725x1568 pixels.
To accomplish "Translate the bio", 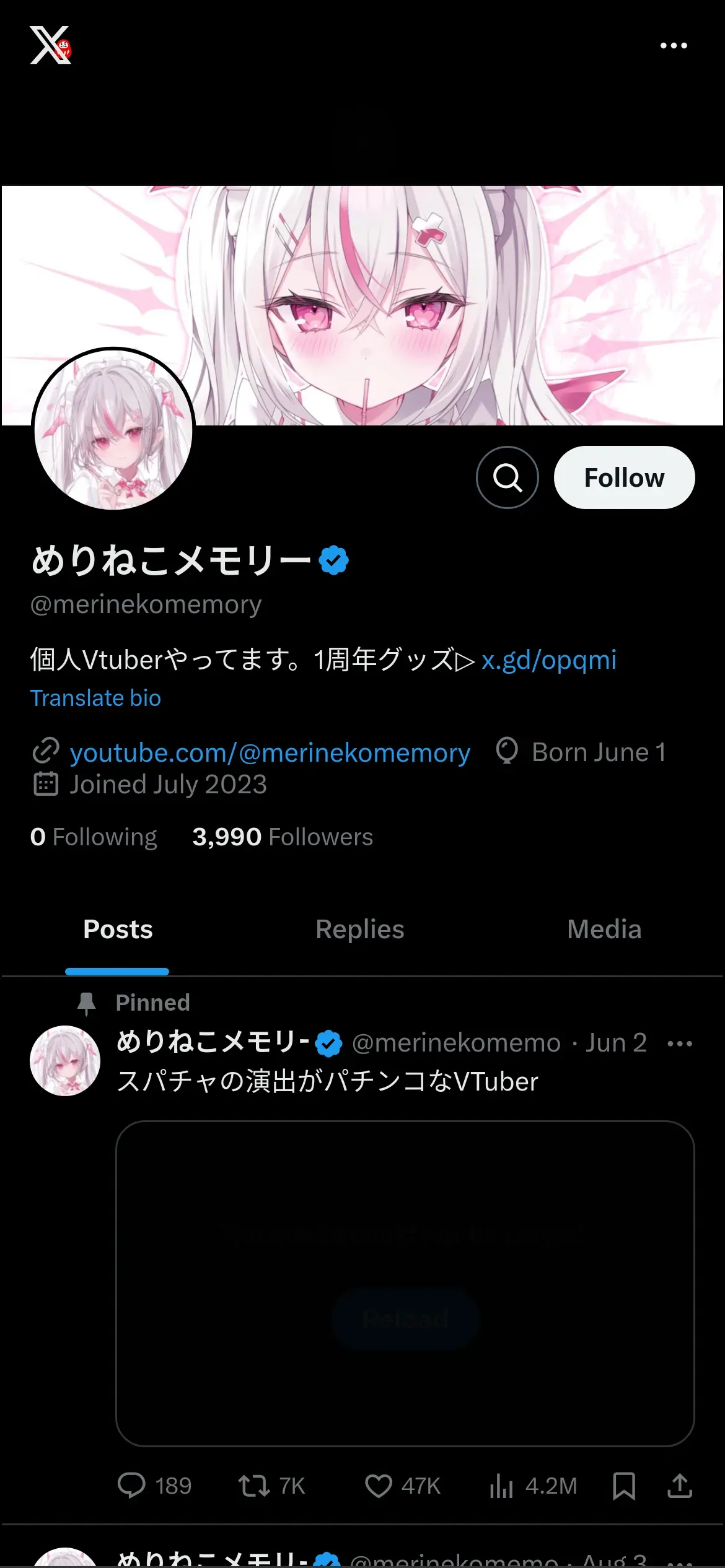I will pyautogui.click(x=95, y=698).
